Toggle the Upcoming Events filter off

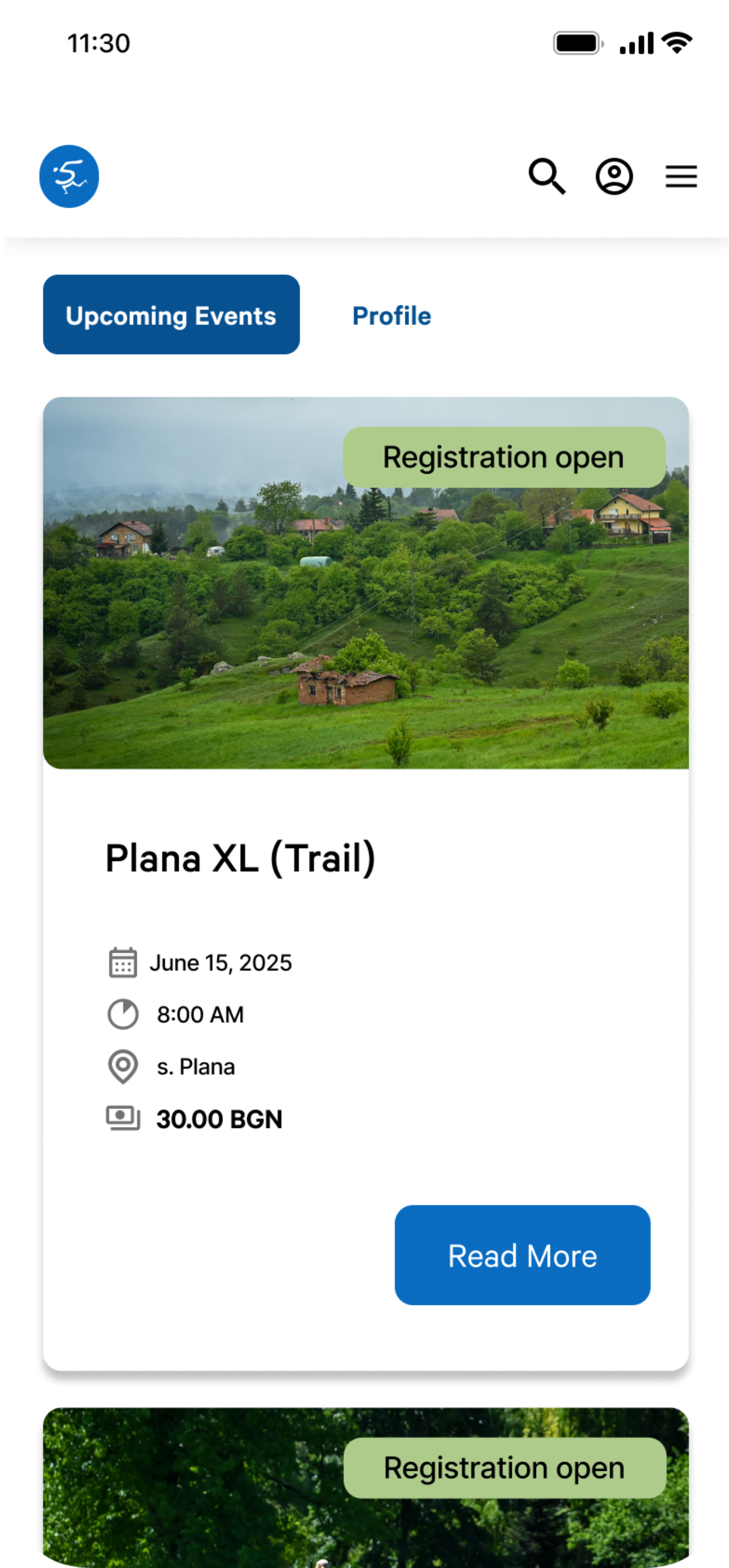(x=171, y=315)
